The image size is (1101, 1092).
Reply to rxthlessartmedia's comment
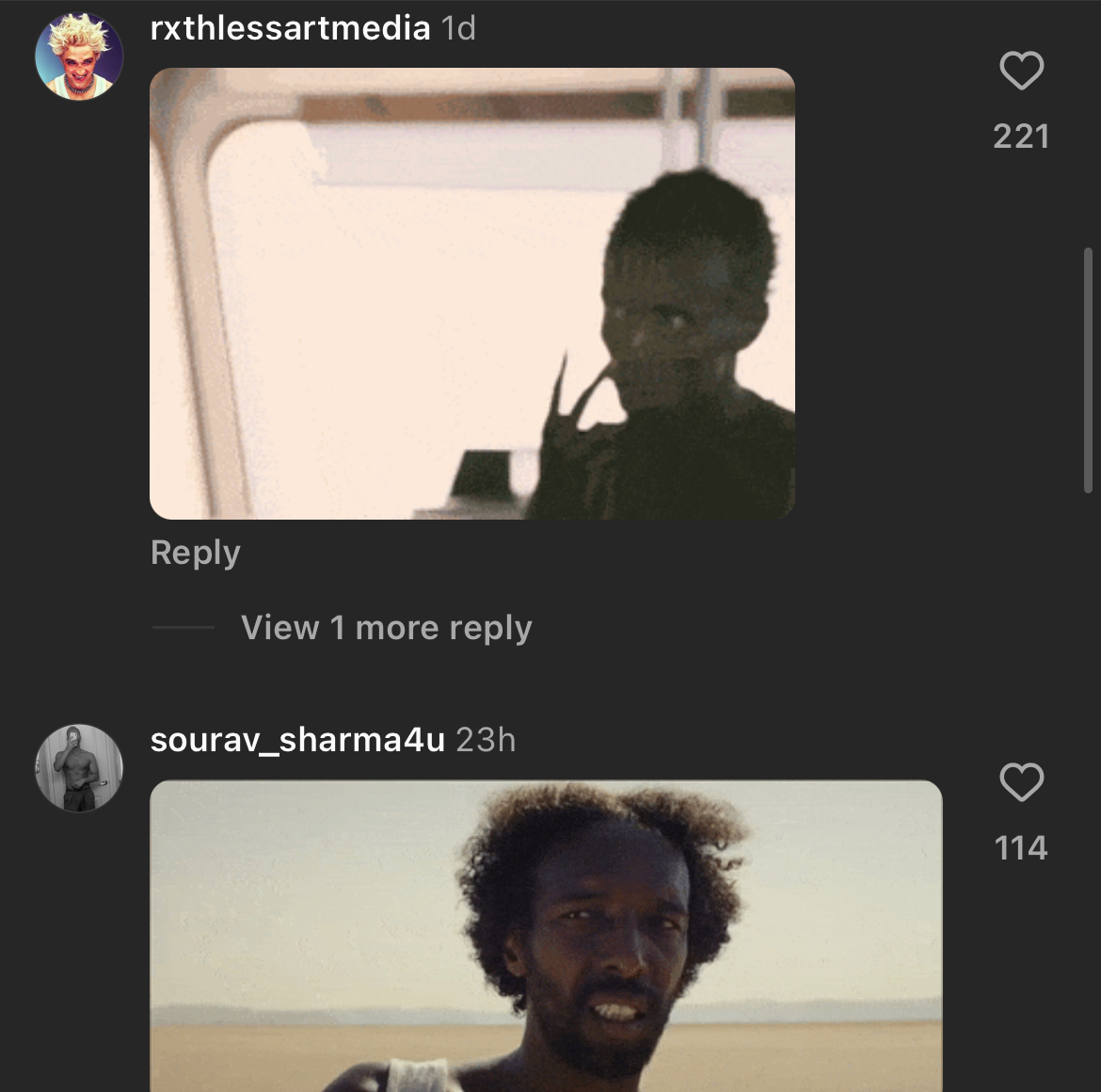click(196, 553)
